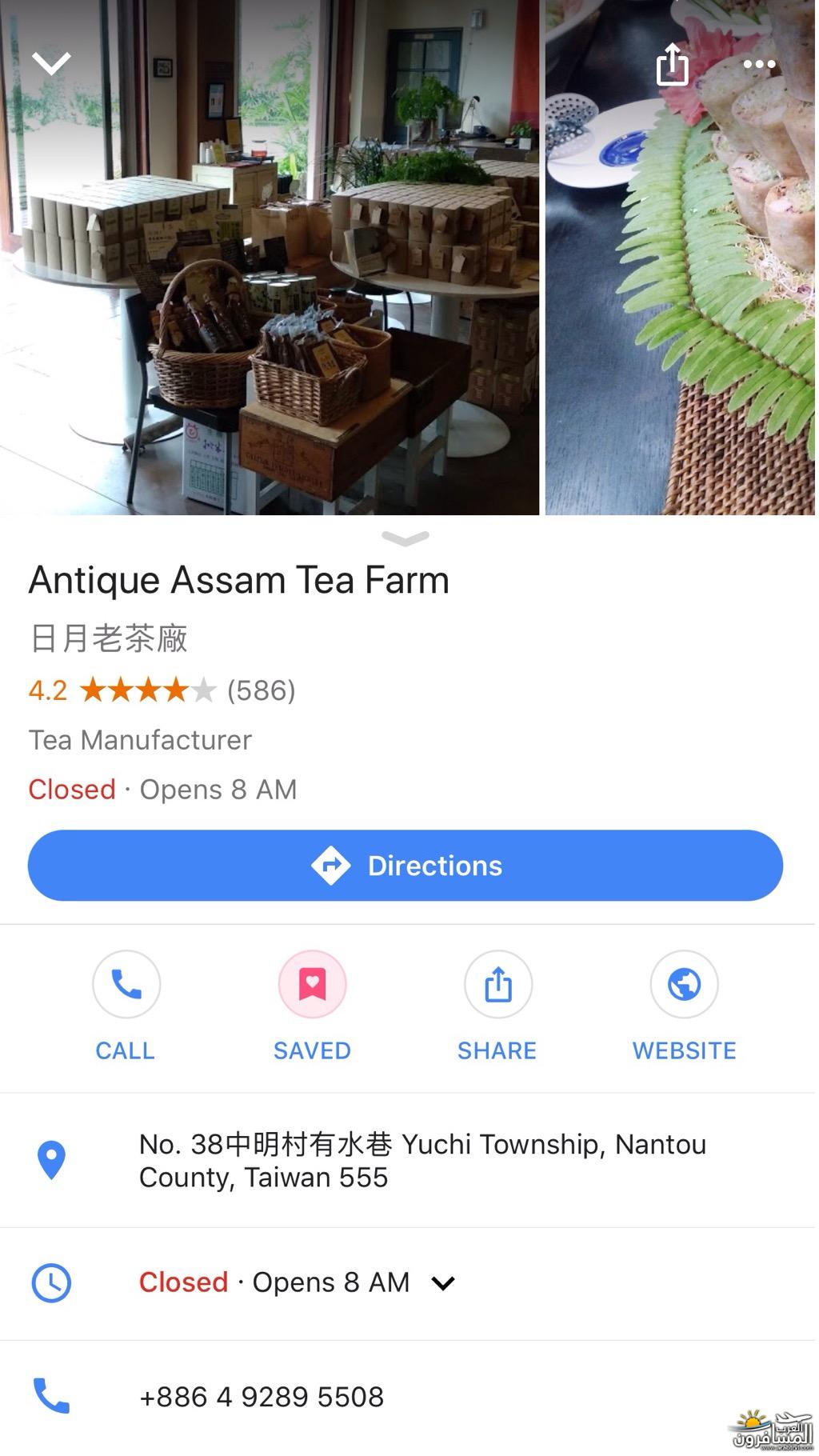Image resolution: width=819 pixels, height=1456 pixels.
Task: Remove the place from Saved
Action: click(312, 1005)
